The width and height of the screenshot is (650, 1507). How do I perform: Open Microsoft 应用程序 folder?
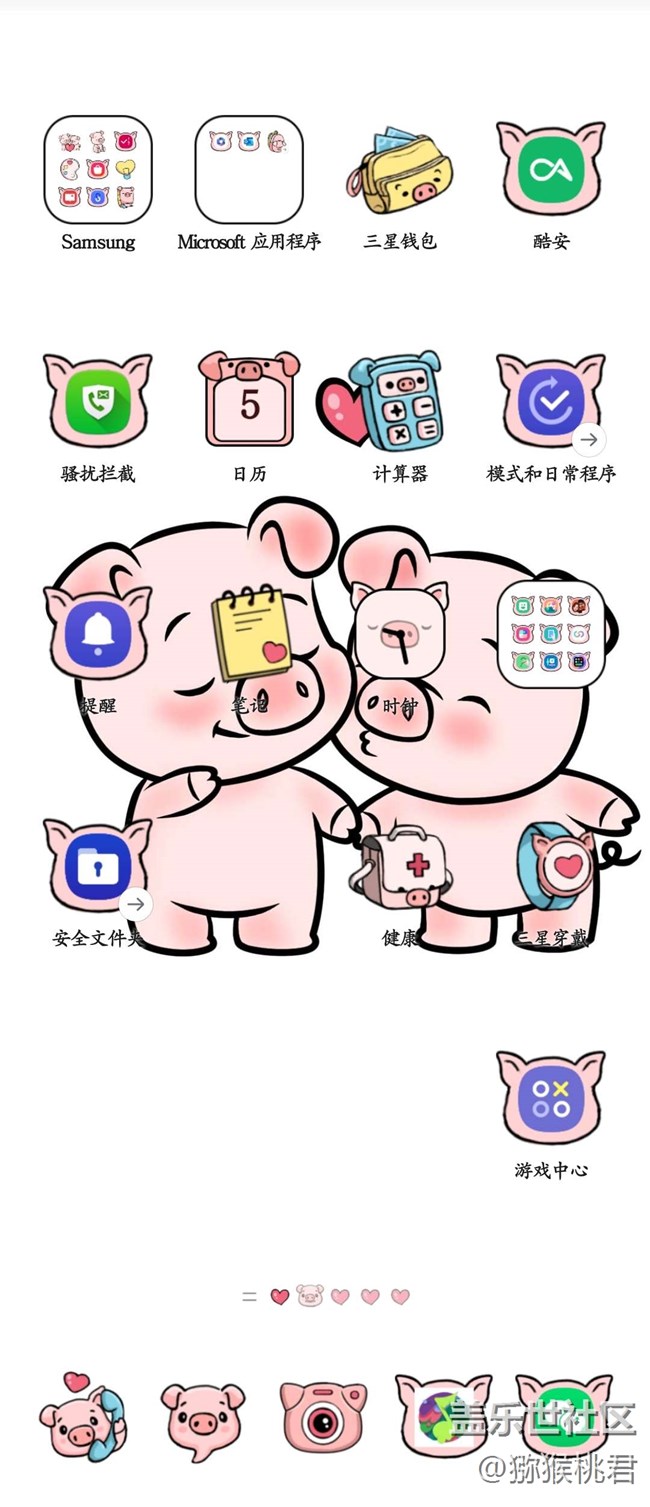pos(249,170)
